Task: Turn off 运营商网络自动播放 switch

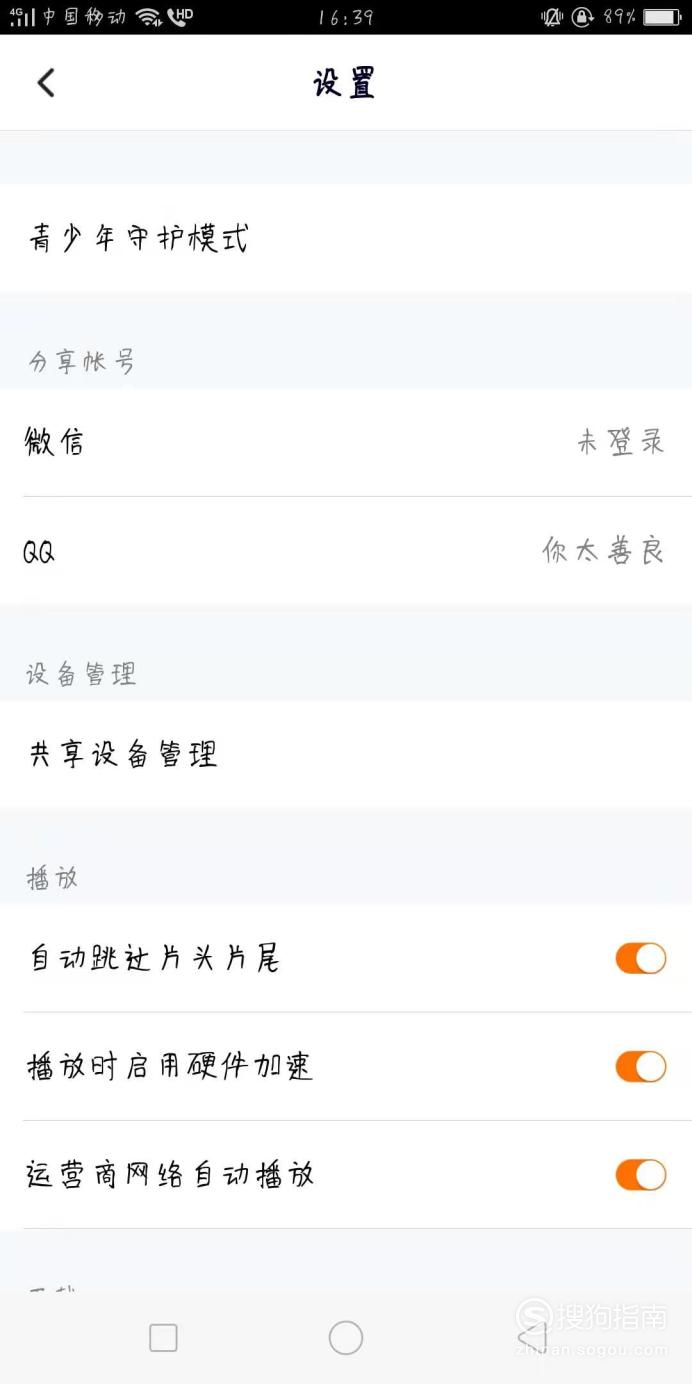Action: (x=641, y=1174)
